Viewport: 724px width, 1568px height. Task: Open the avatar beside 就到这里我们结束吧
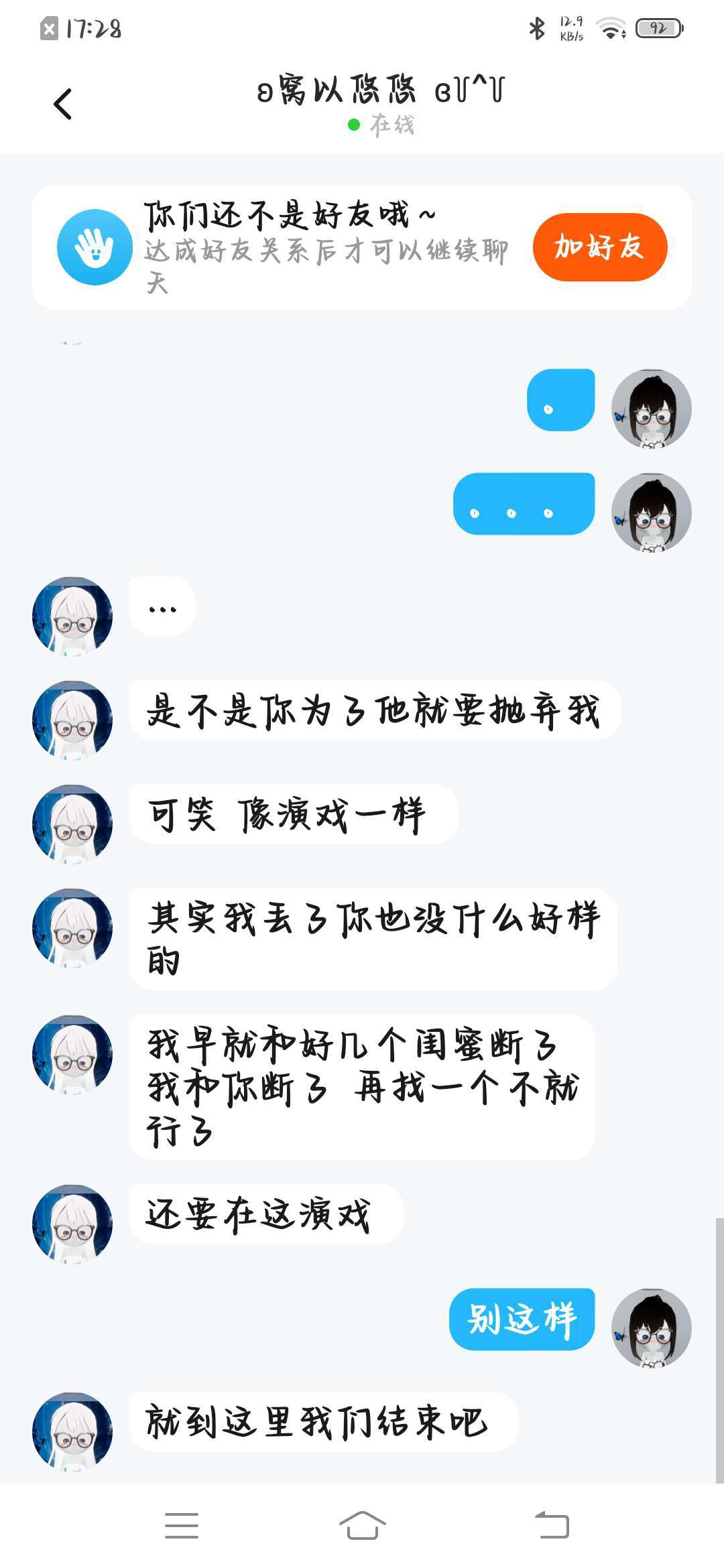pos(72,1431)
